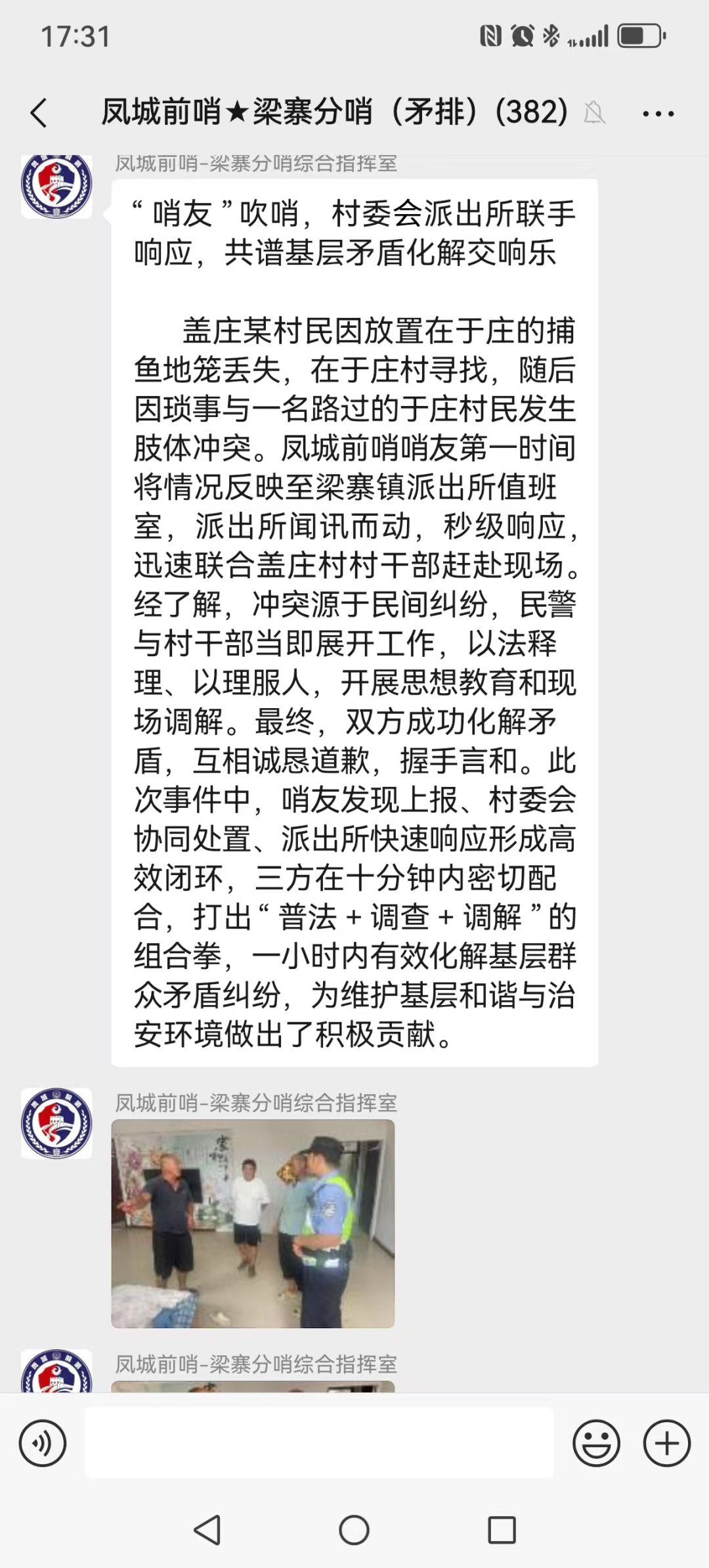Open the group chat overflow menu
709x1568 pixels.
click(658, 114)
